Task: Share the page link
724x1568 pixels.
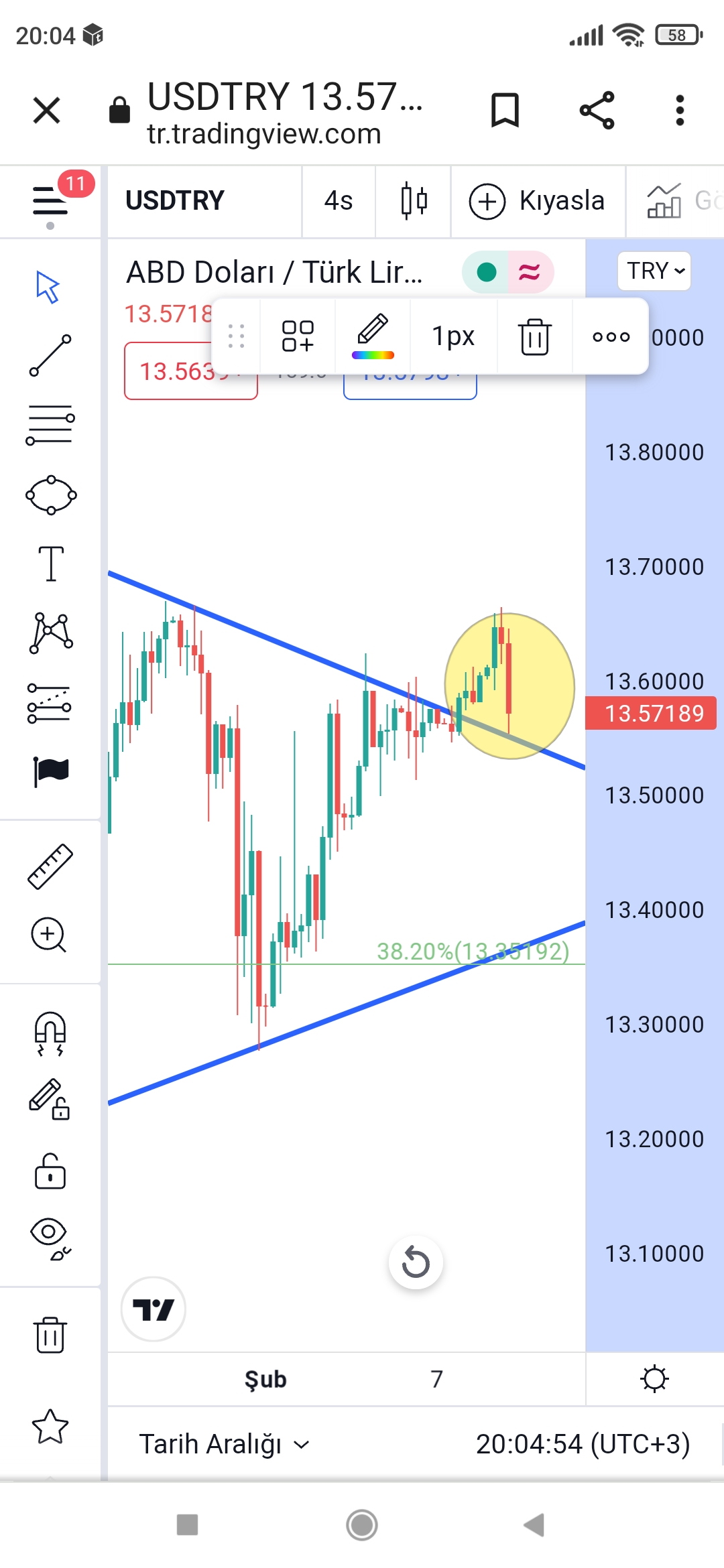Action: (597, 111)
